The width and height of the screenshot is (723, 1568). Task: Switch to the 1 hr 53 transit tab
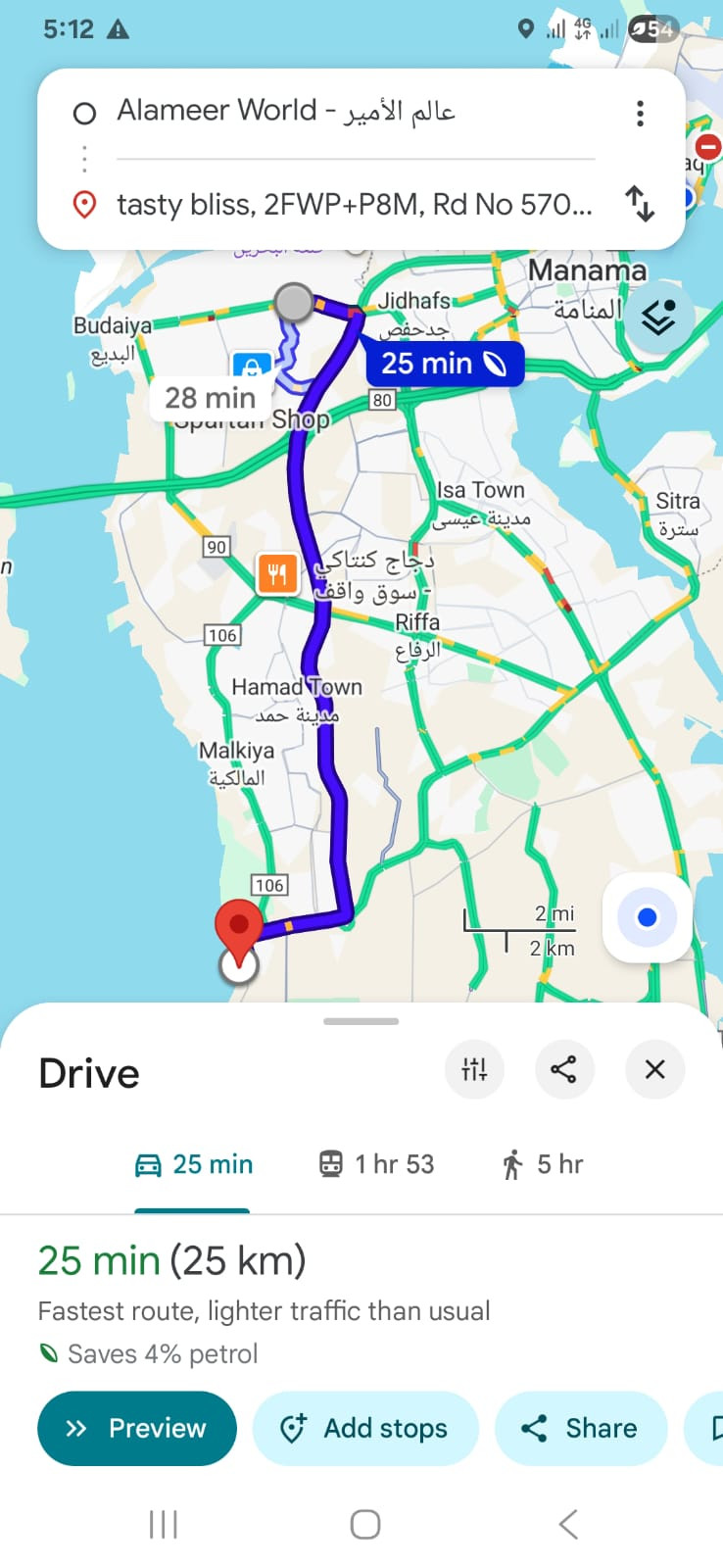(377, 1164)
